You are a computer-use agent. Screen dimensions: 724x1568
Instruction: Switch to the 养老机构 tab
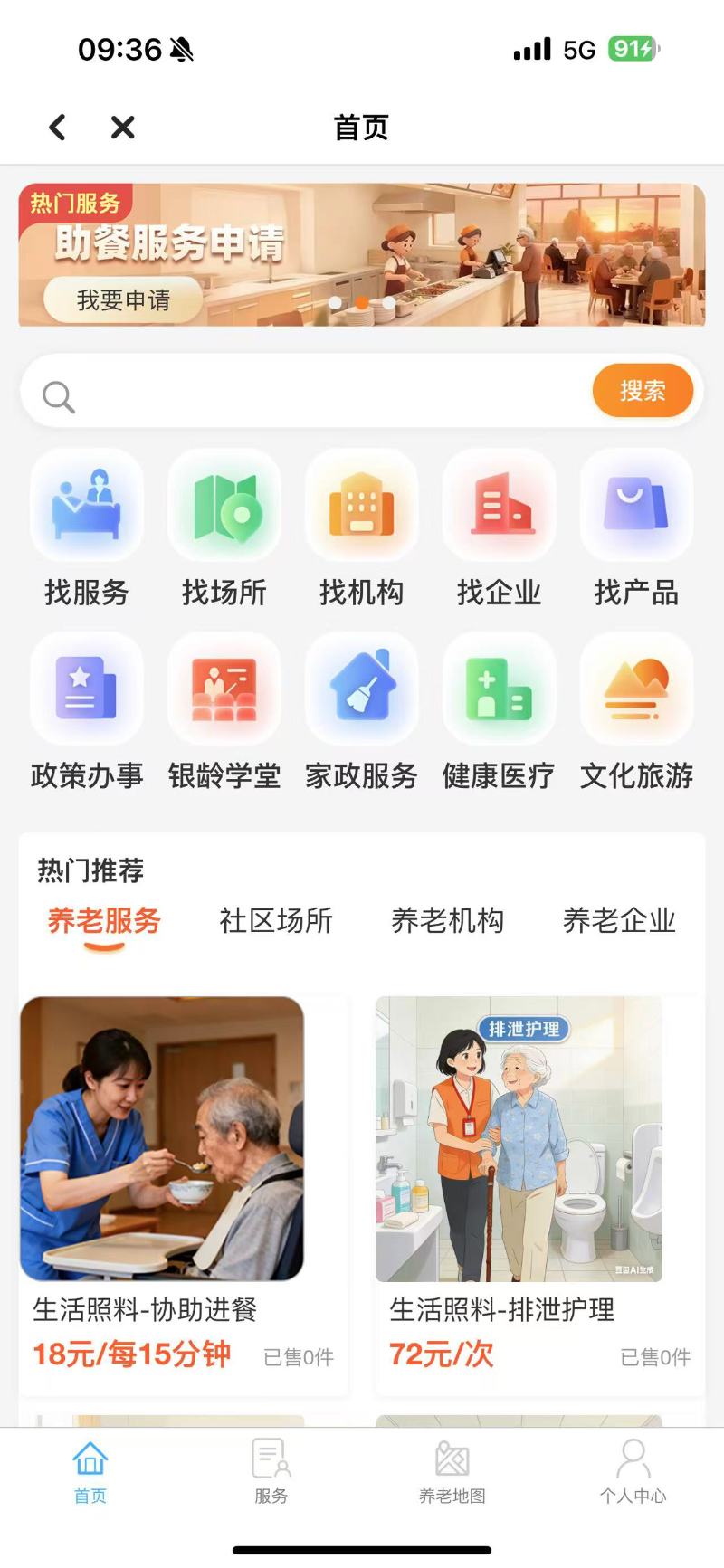click(449, 921)
